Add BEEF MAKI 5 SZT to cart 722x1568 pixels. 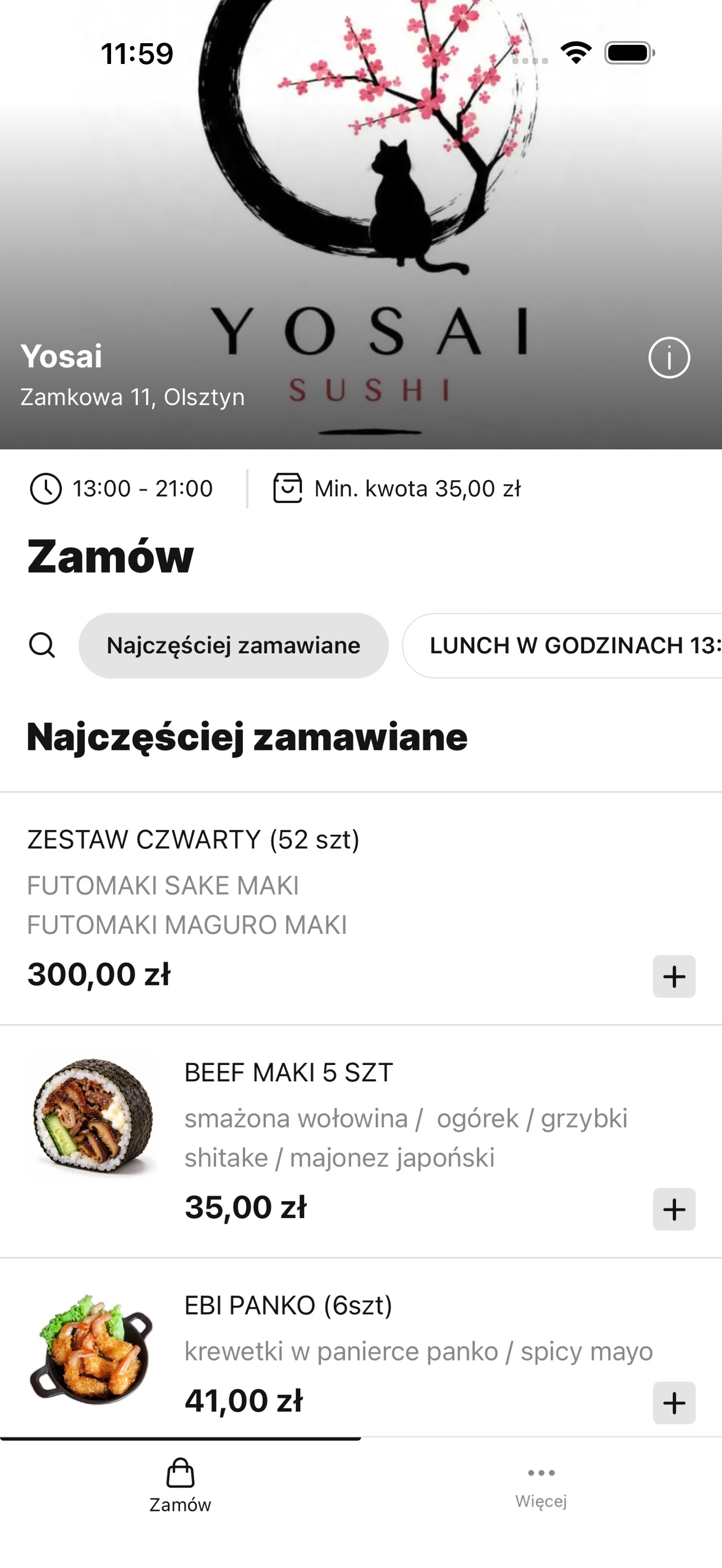click(674, 1209)
